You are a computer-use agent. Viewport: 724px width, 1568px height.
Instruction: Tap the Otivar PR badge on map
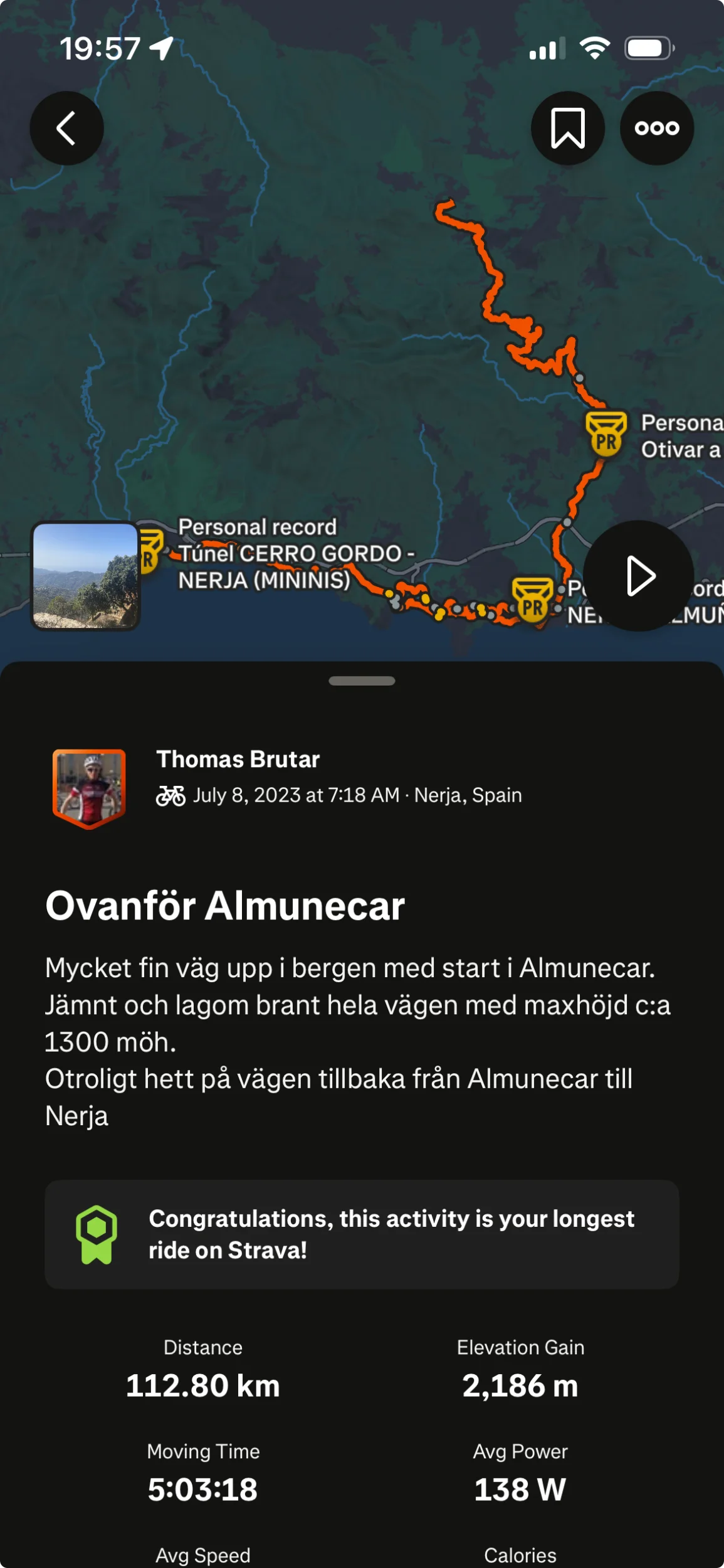[x=606, y=434]
